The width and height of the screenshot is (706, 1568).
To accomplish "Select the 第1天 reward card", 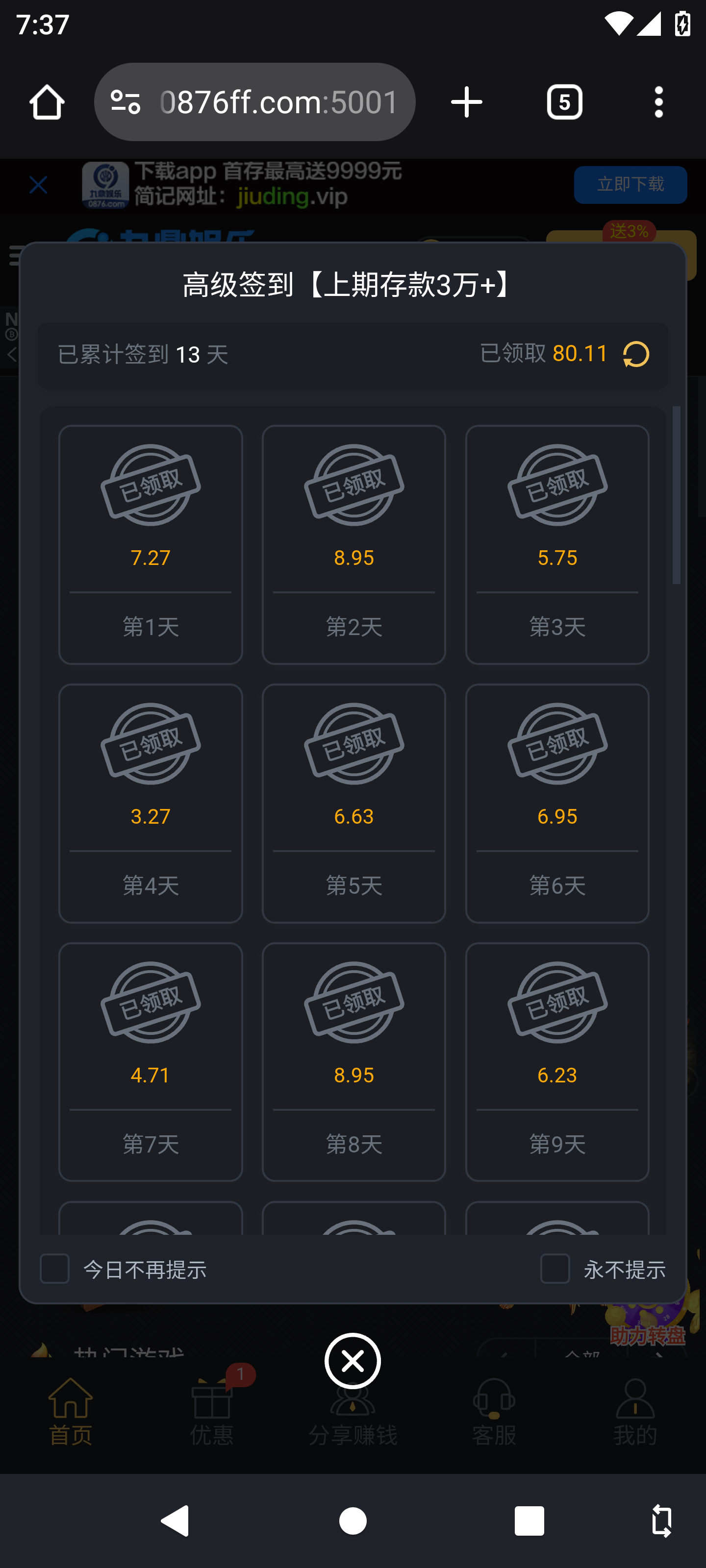I will [151, 544].
